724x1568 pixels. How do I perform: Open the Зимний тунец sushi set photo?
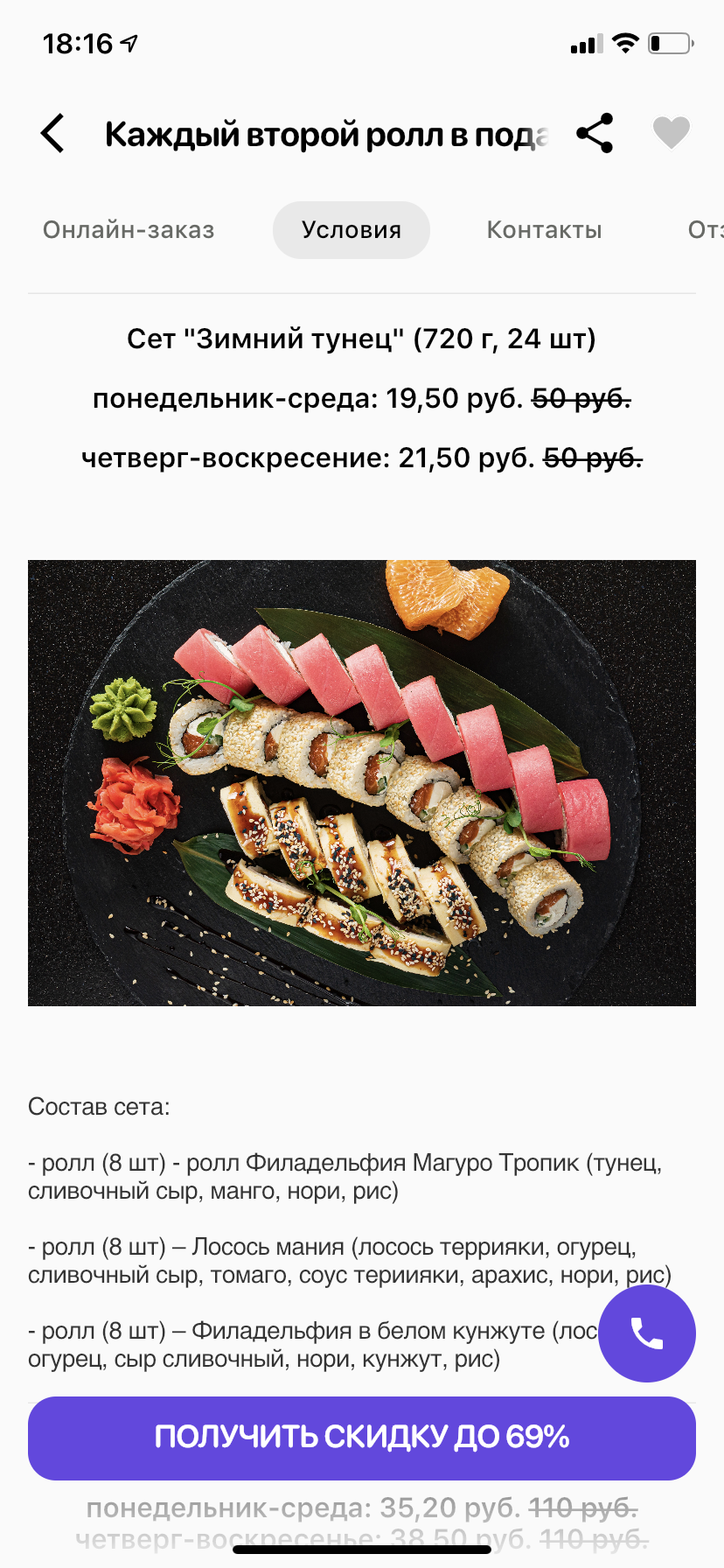point(362,782)
